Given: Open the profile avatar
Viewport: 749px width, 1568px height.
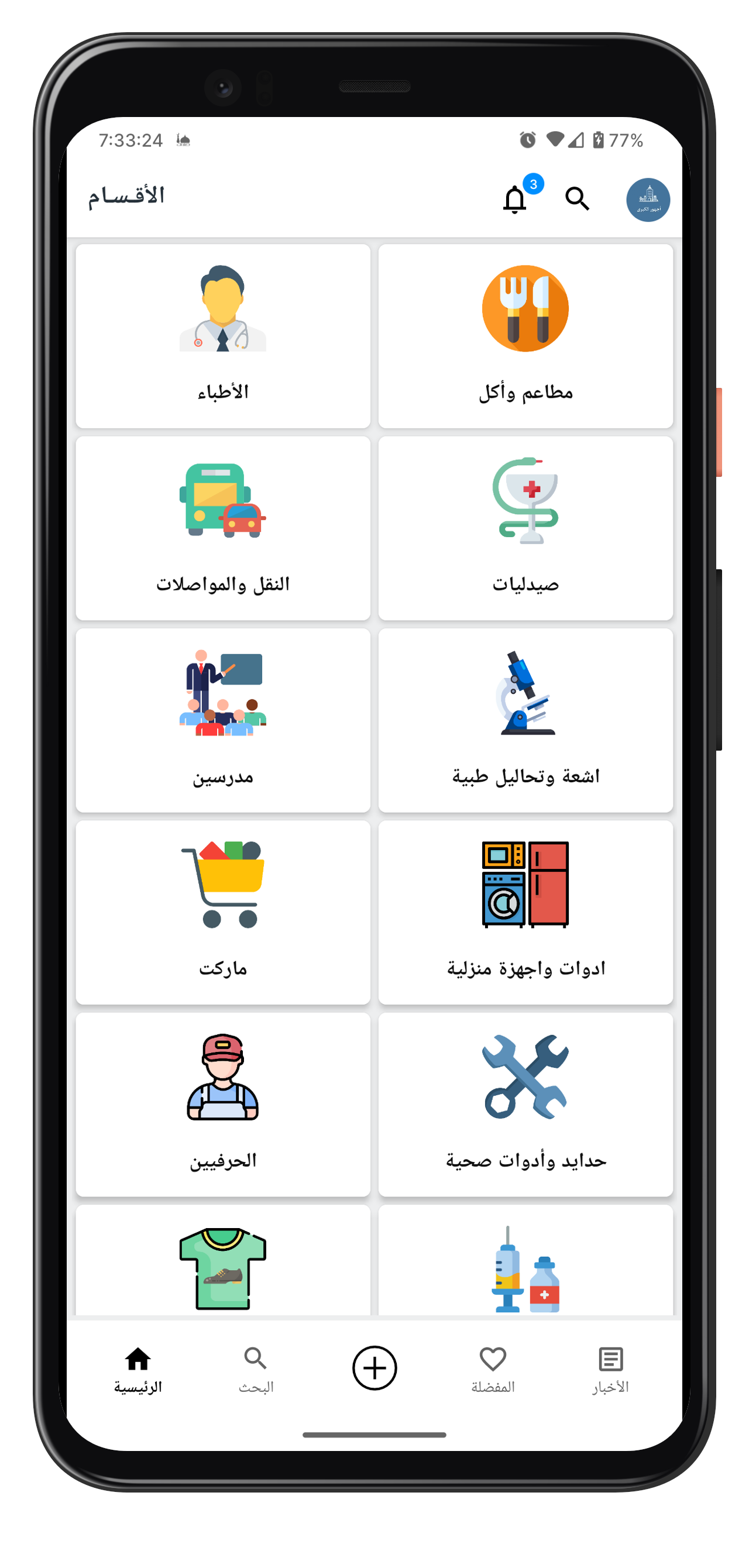Looking at the screenshot, I should coord(648,200).
